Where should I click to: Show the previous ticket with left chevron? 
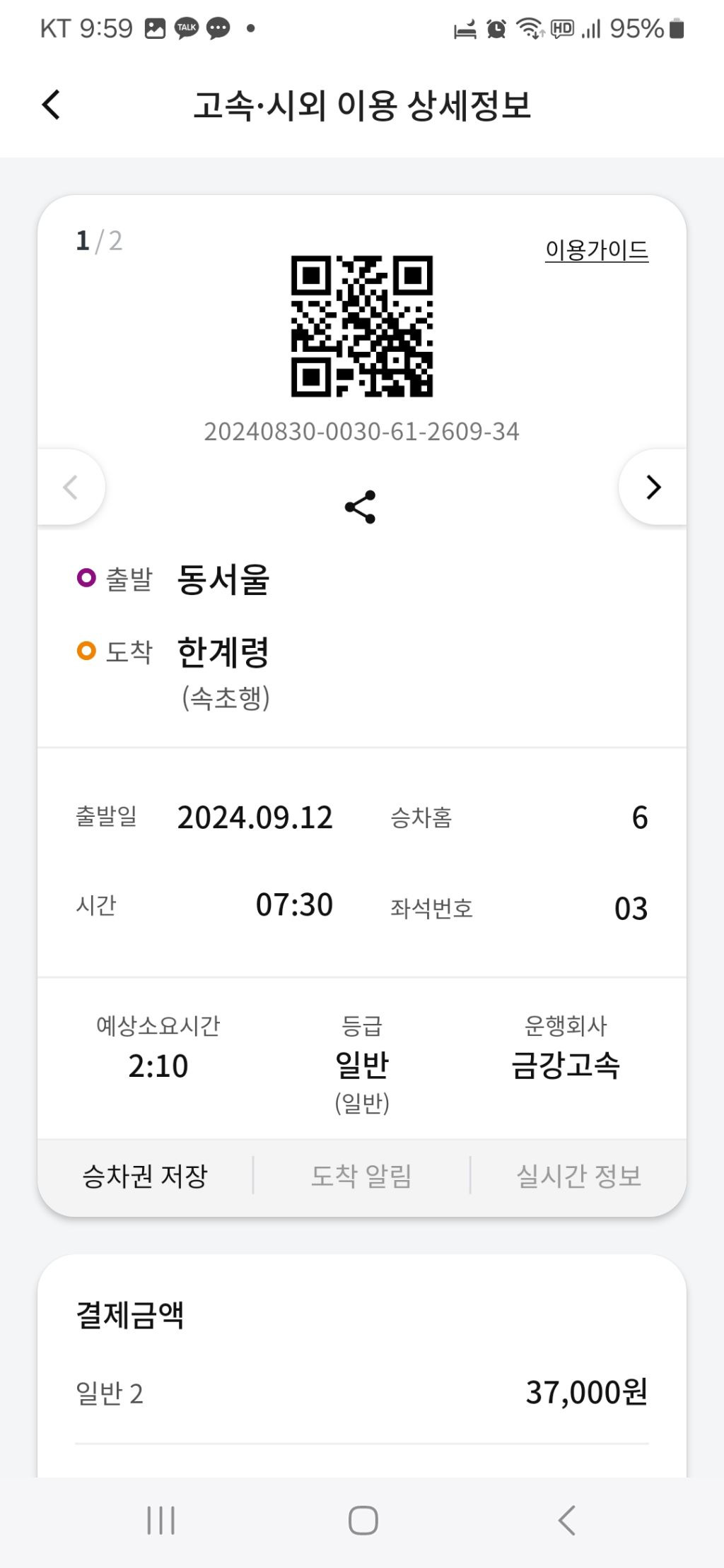point(70,487)
